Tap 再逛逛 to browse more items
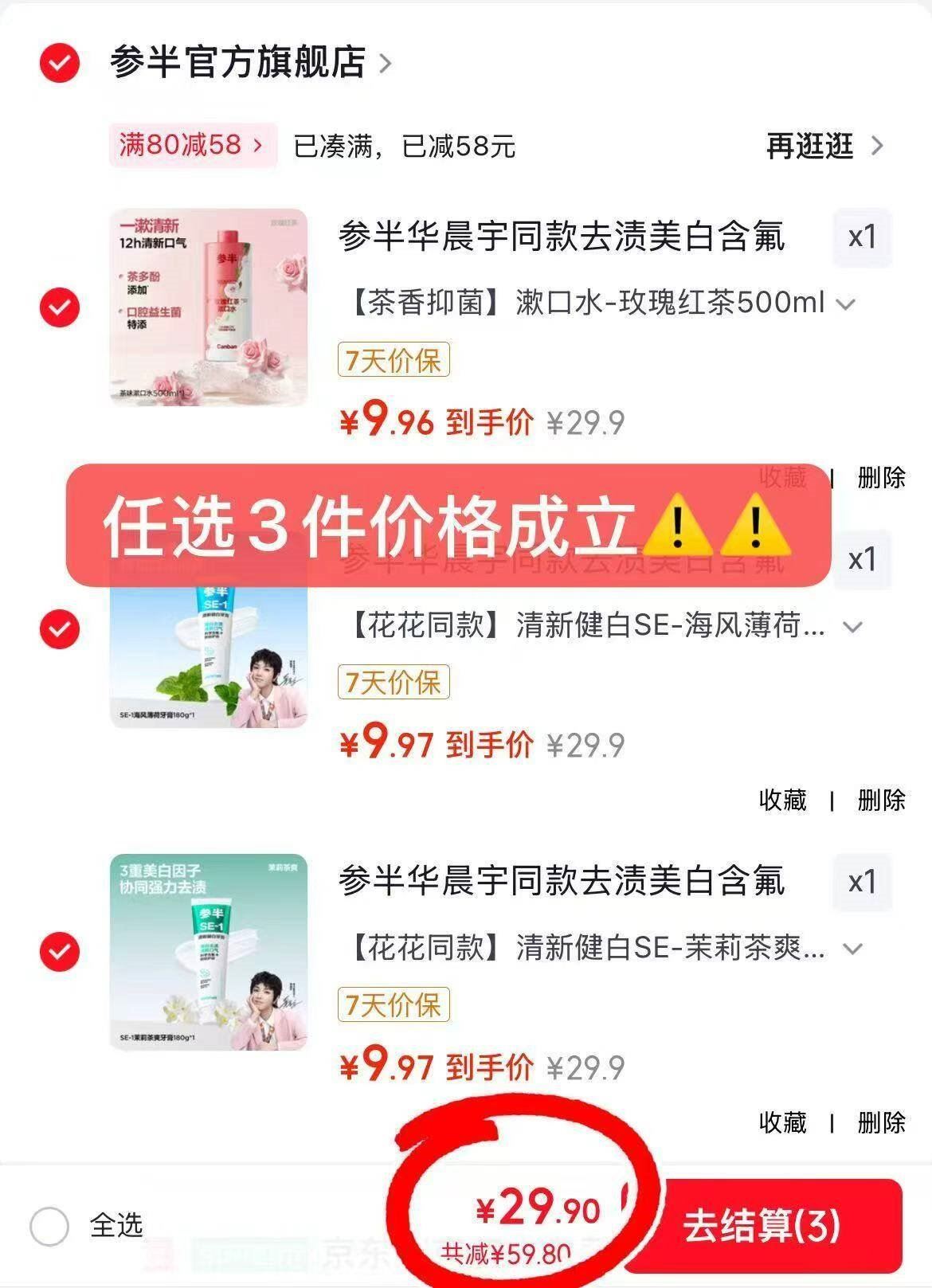 click(824, 146)
